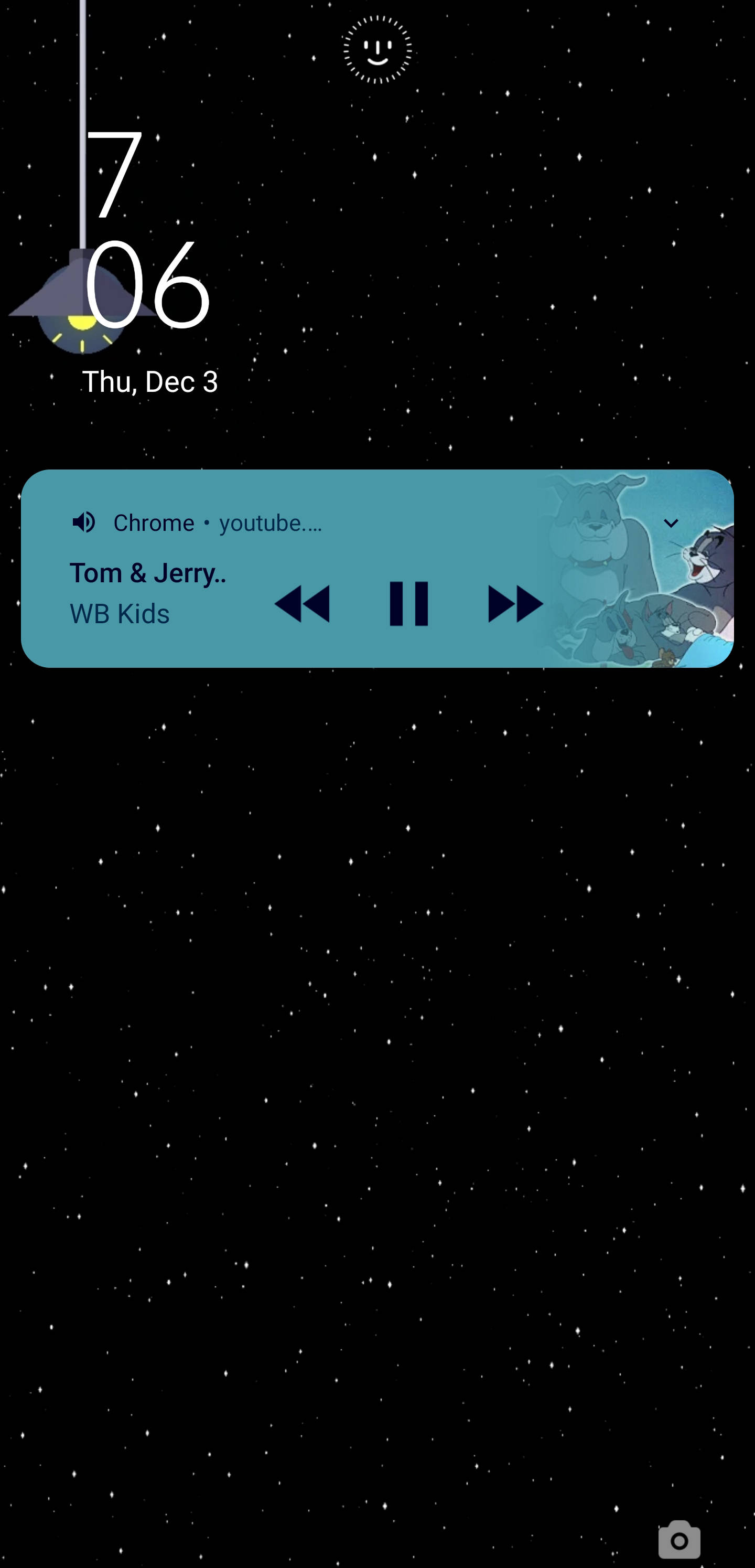
Task: Rewind the Tom & Jerry playback
Action: click(303, 603)
